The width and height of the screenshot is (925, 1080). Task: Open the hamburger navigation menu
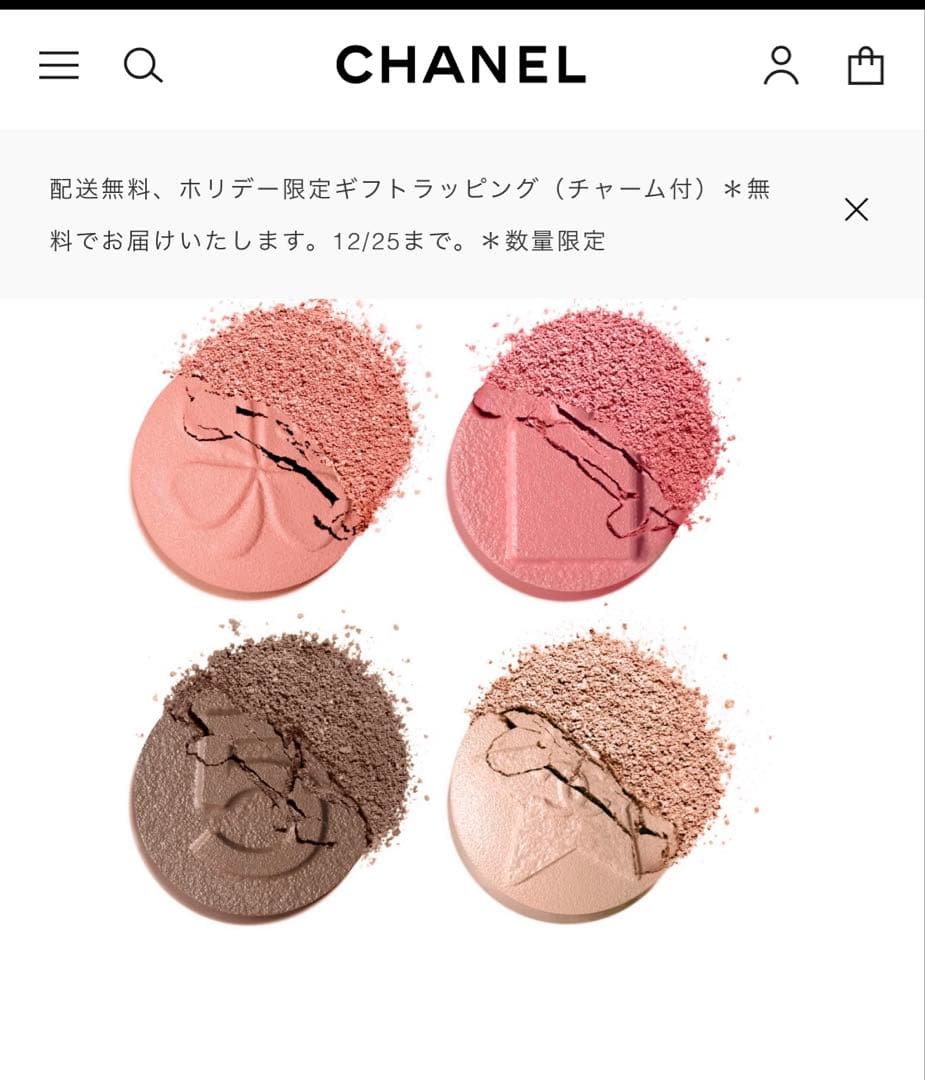(x=59, y=66)
